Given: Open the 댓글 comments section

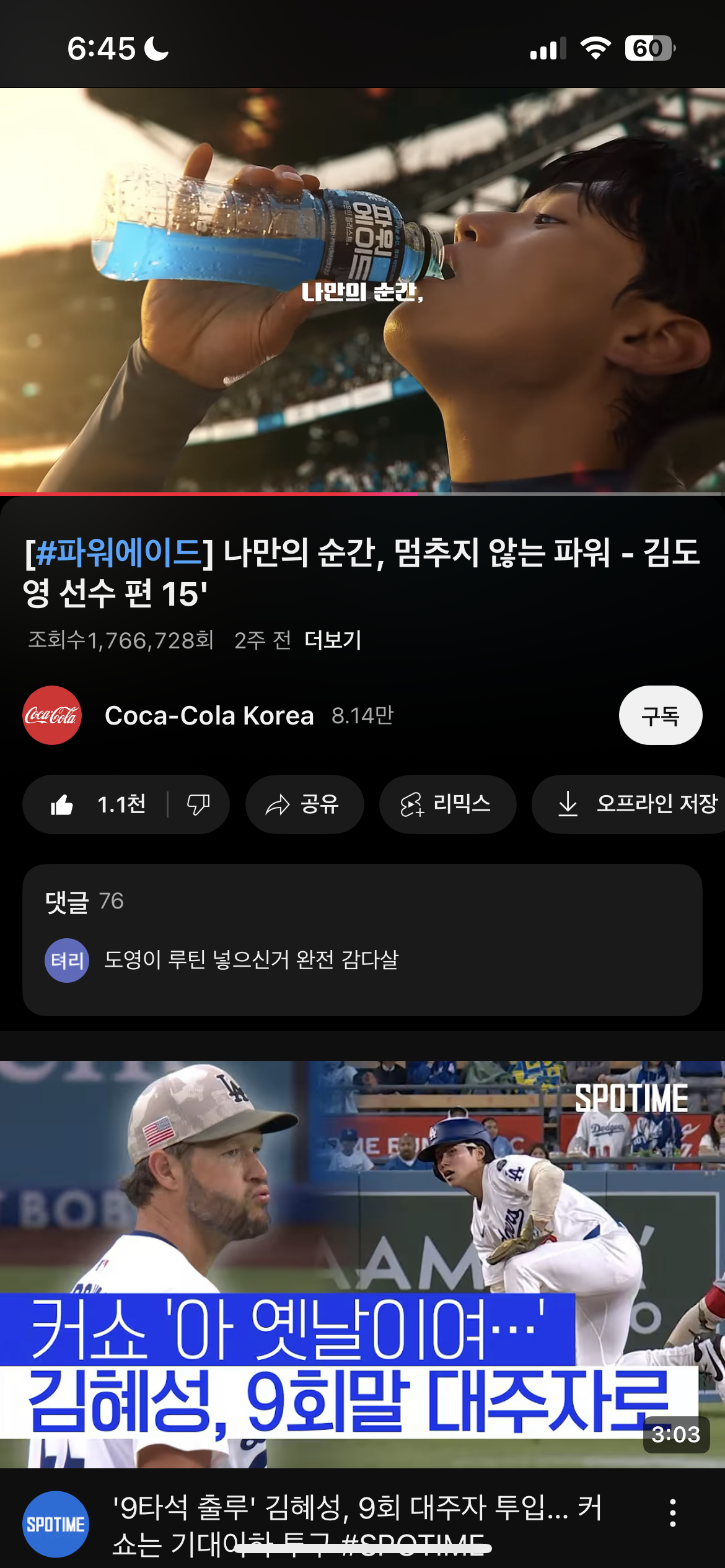Looking at the screenshot, I should pos(362,939).
